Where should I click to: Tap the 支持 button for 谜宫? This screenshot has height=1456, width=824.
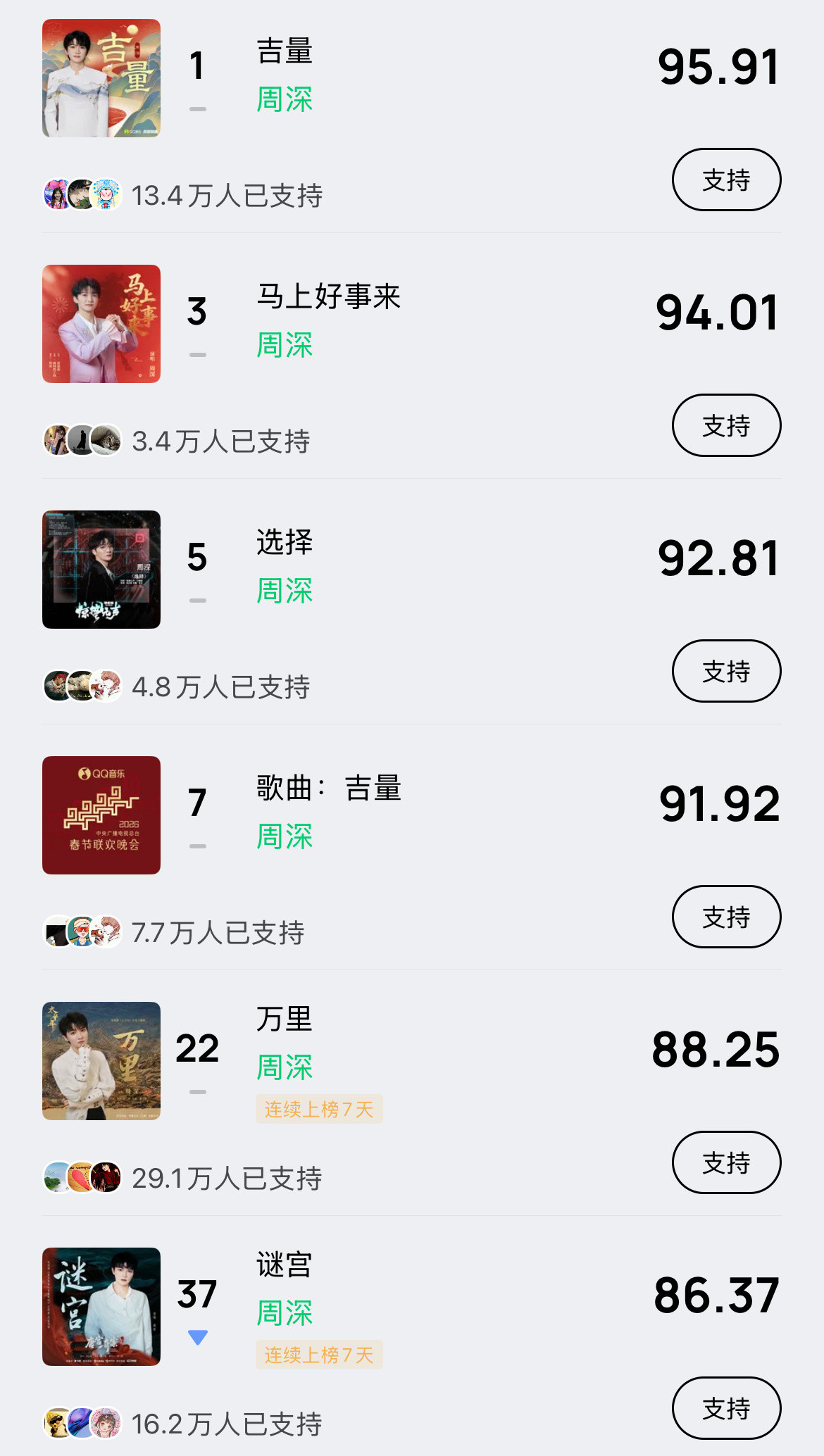coord(726,1409)
